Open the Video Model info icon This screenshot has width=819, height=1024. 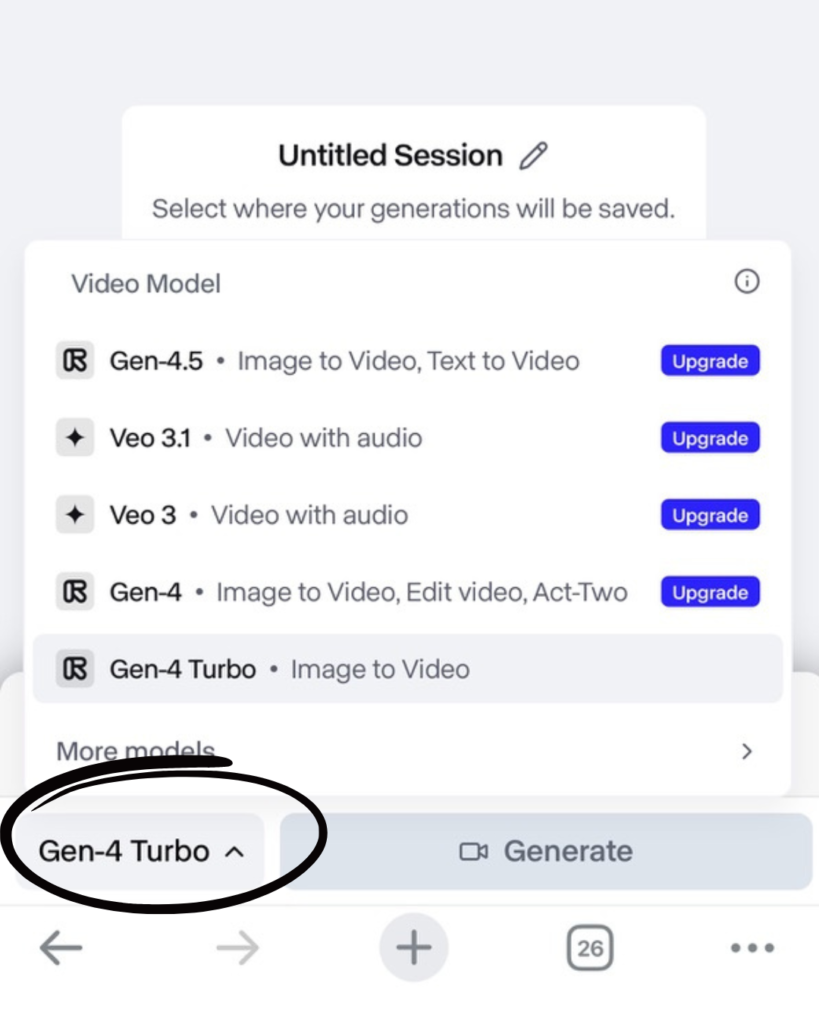coord(746,282)
